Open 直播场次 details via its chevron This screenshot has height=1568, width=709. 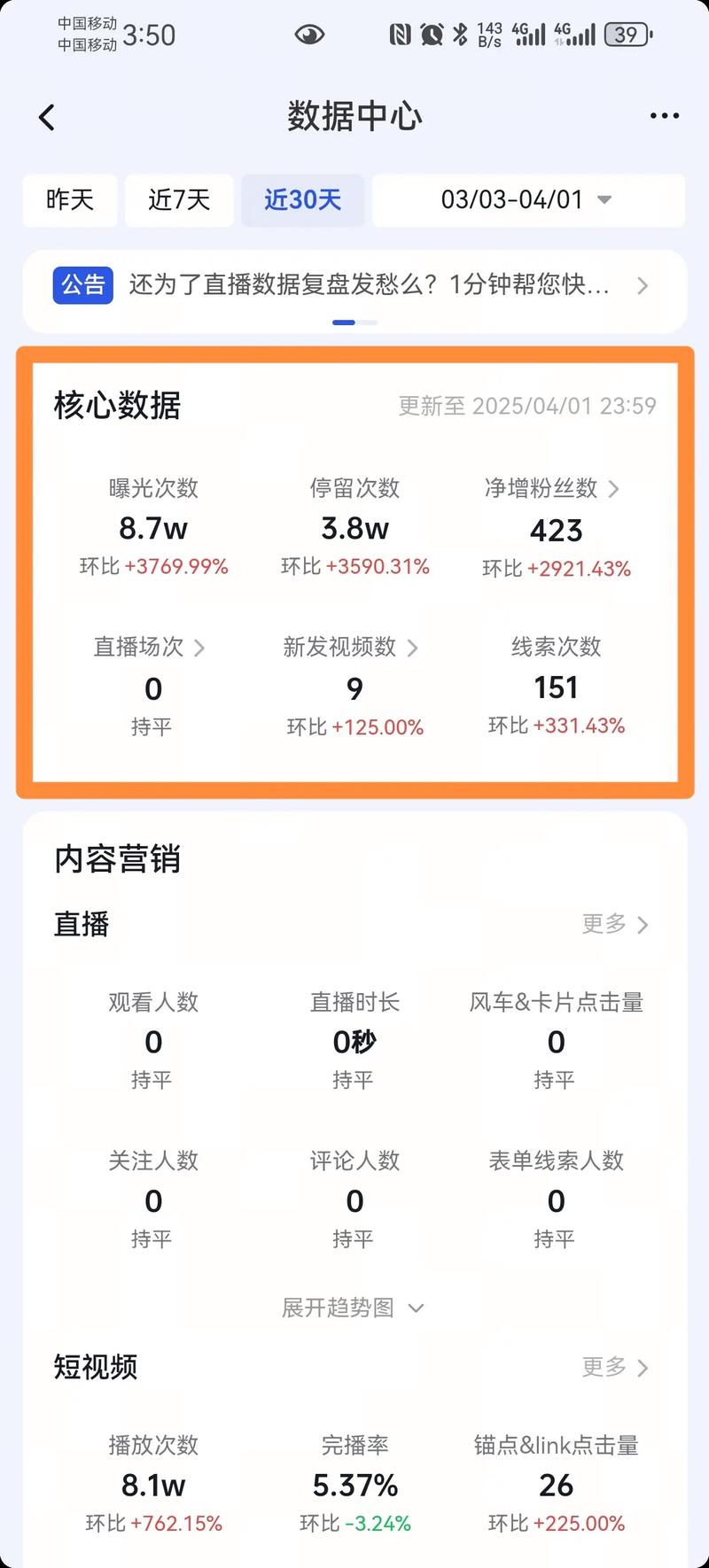[199, 648]
